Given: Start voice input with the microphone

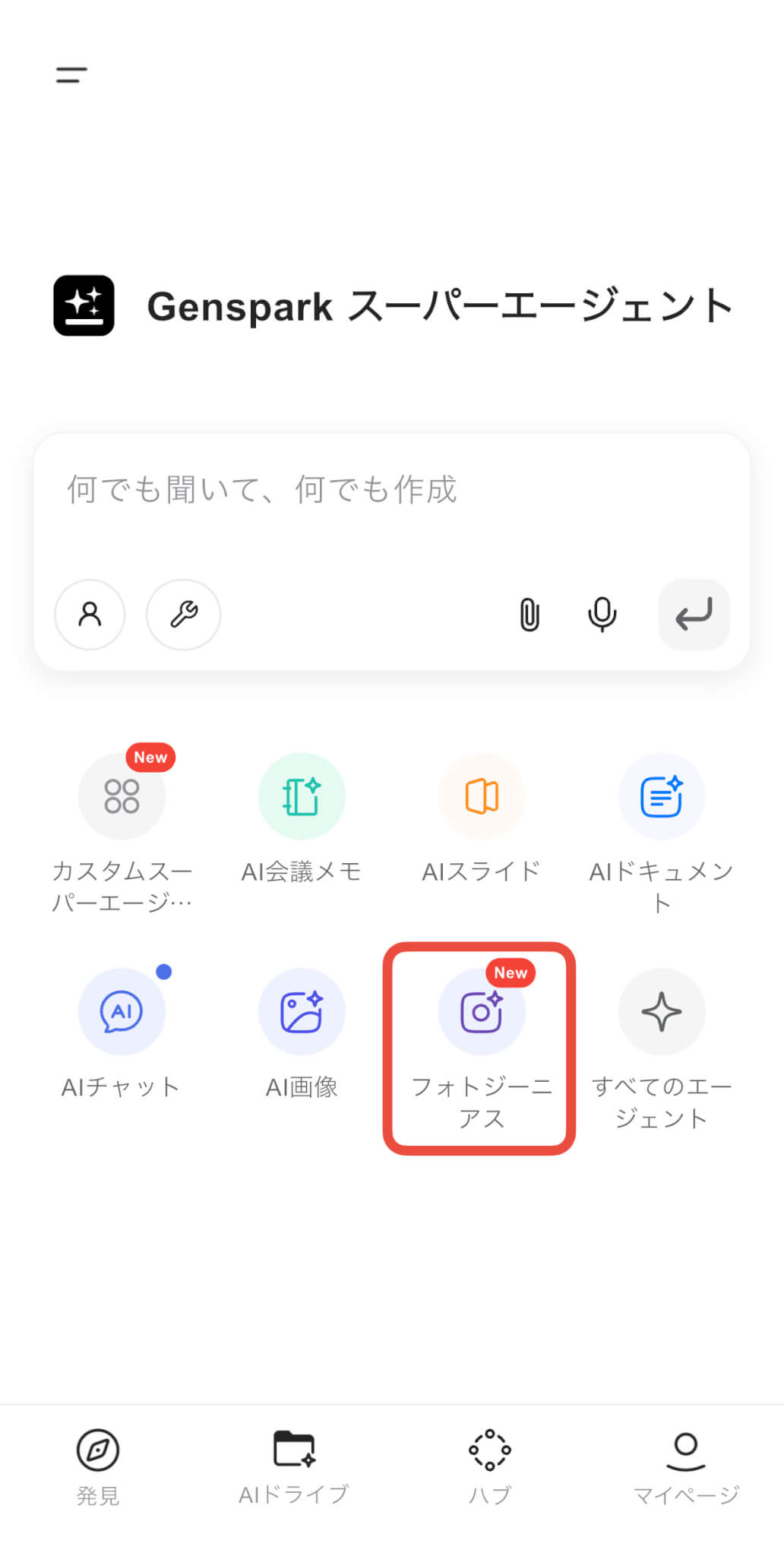Looking at the screenshot, I should [602, 614].
